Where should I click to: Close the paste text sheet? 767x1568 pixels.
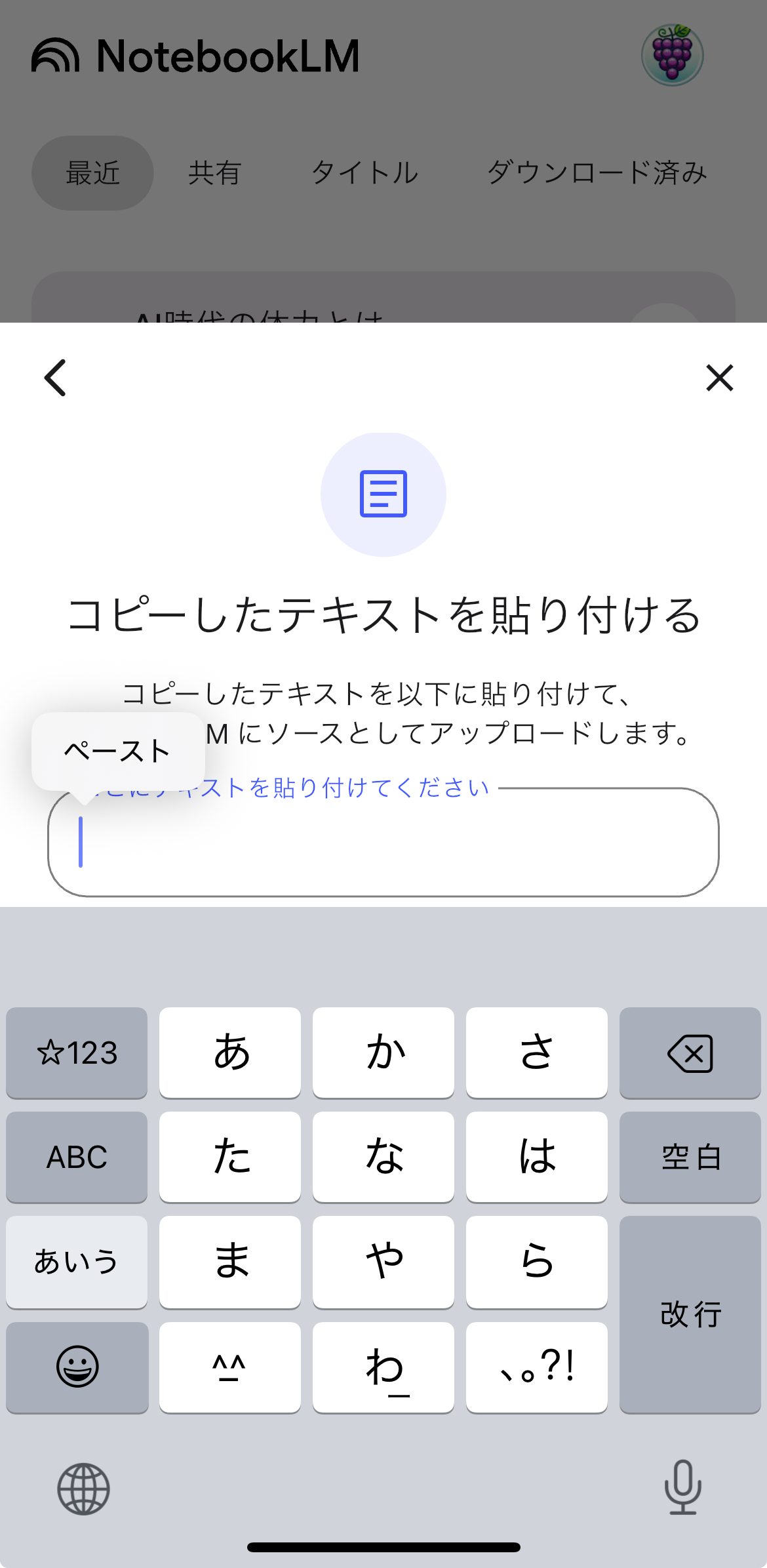point(719,378)
